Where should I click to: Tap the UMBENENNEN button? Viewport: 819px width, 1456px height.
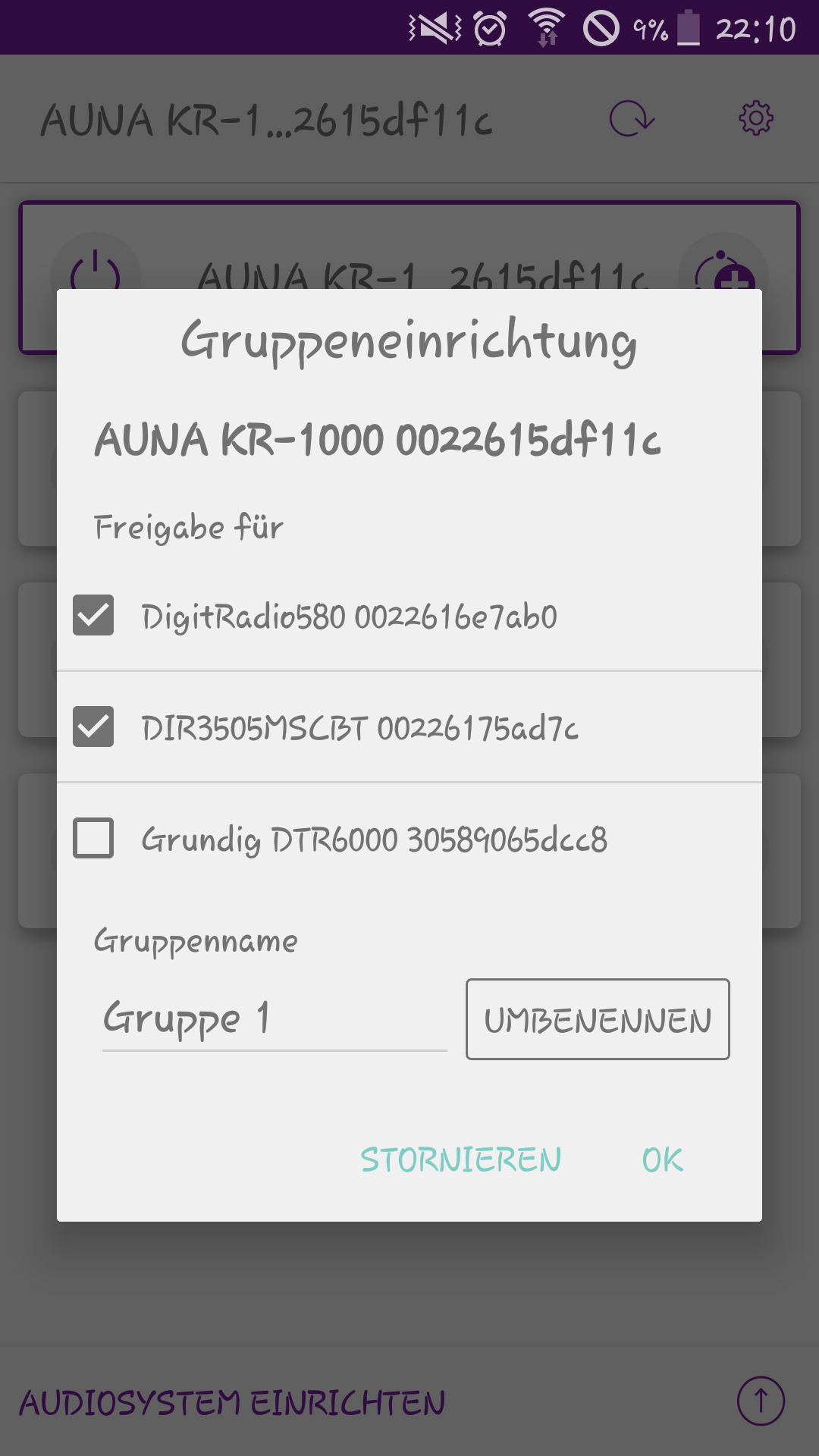click(x=598, y=1019)
